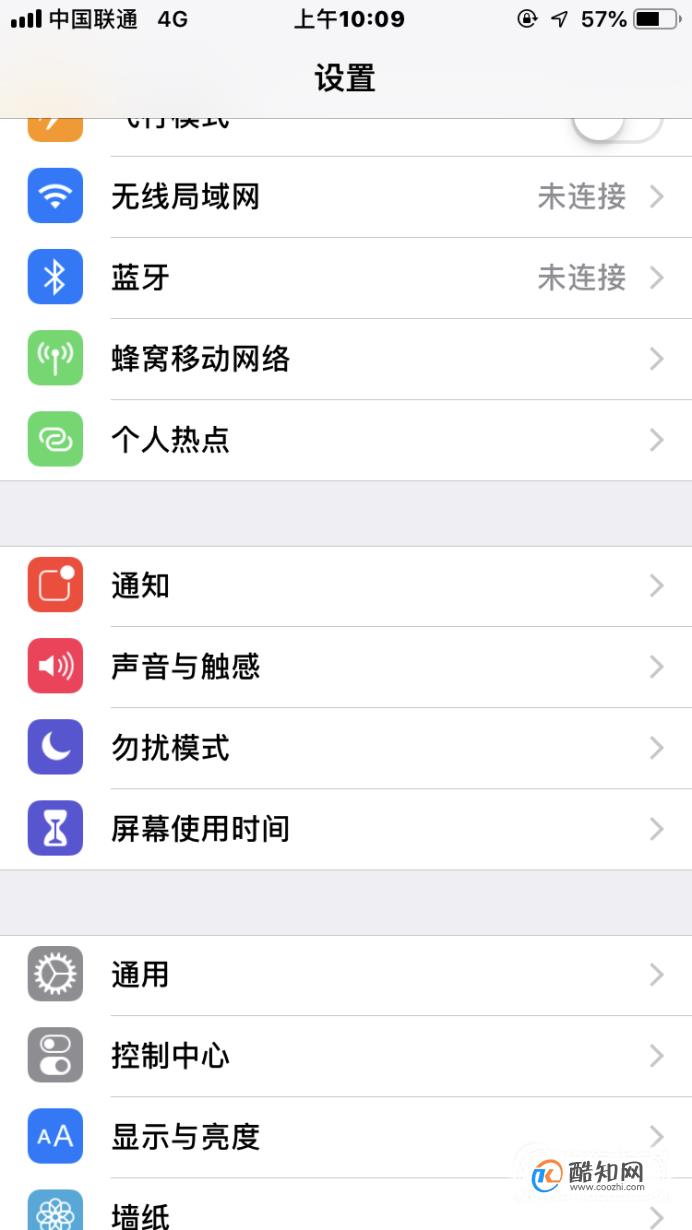Open 无线局域网 settings
The width and height of the screenshot is (692, 1230).
346,197
